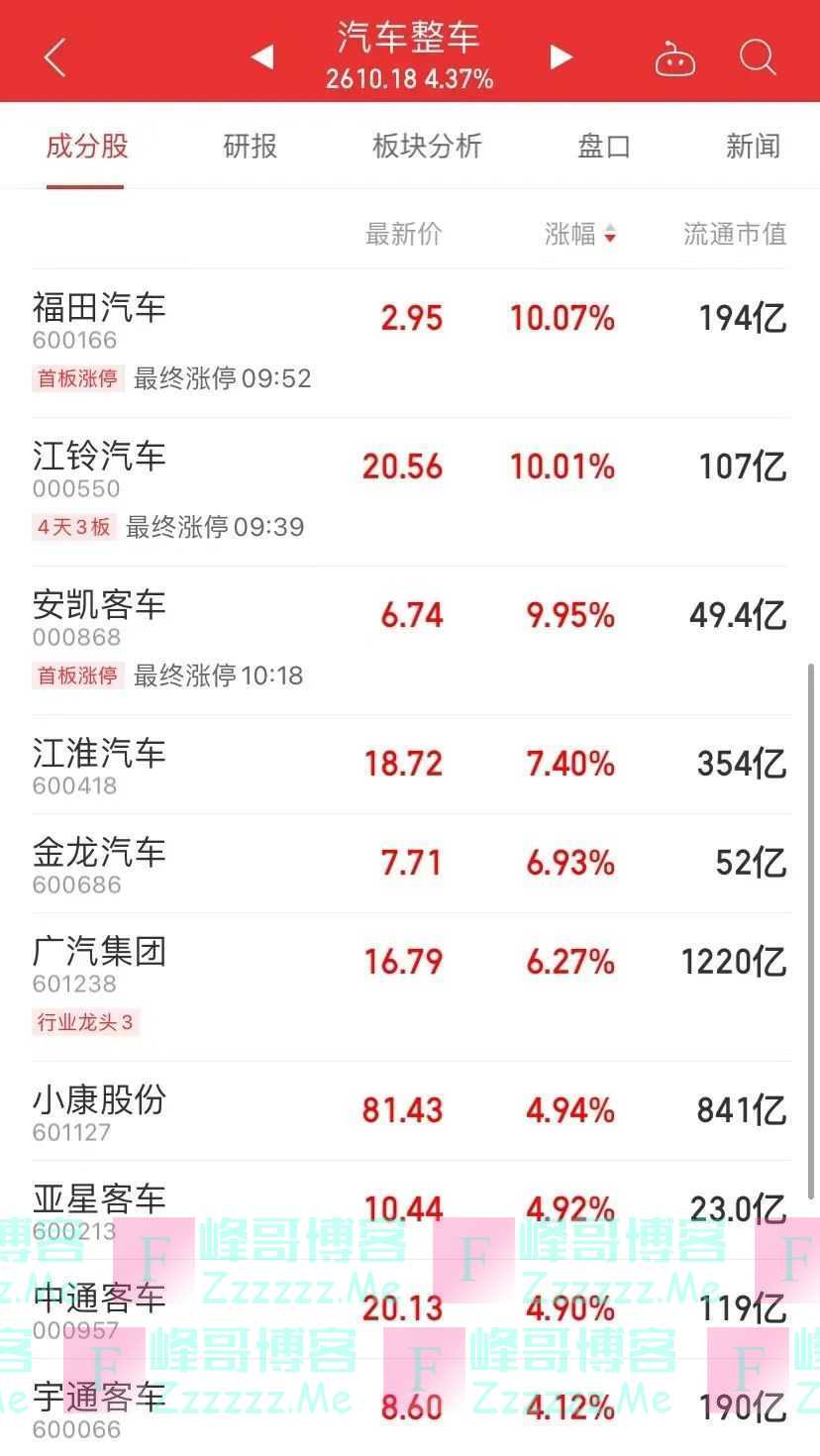Switch to the 研报 tab
Viewport: 820px width, 1456px height.
[x=251, y=147]
